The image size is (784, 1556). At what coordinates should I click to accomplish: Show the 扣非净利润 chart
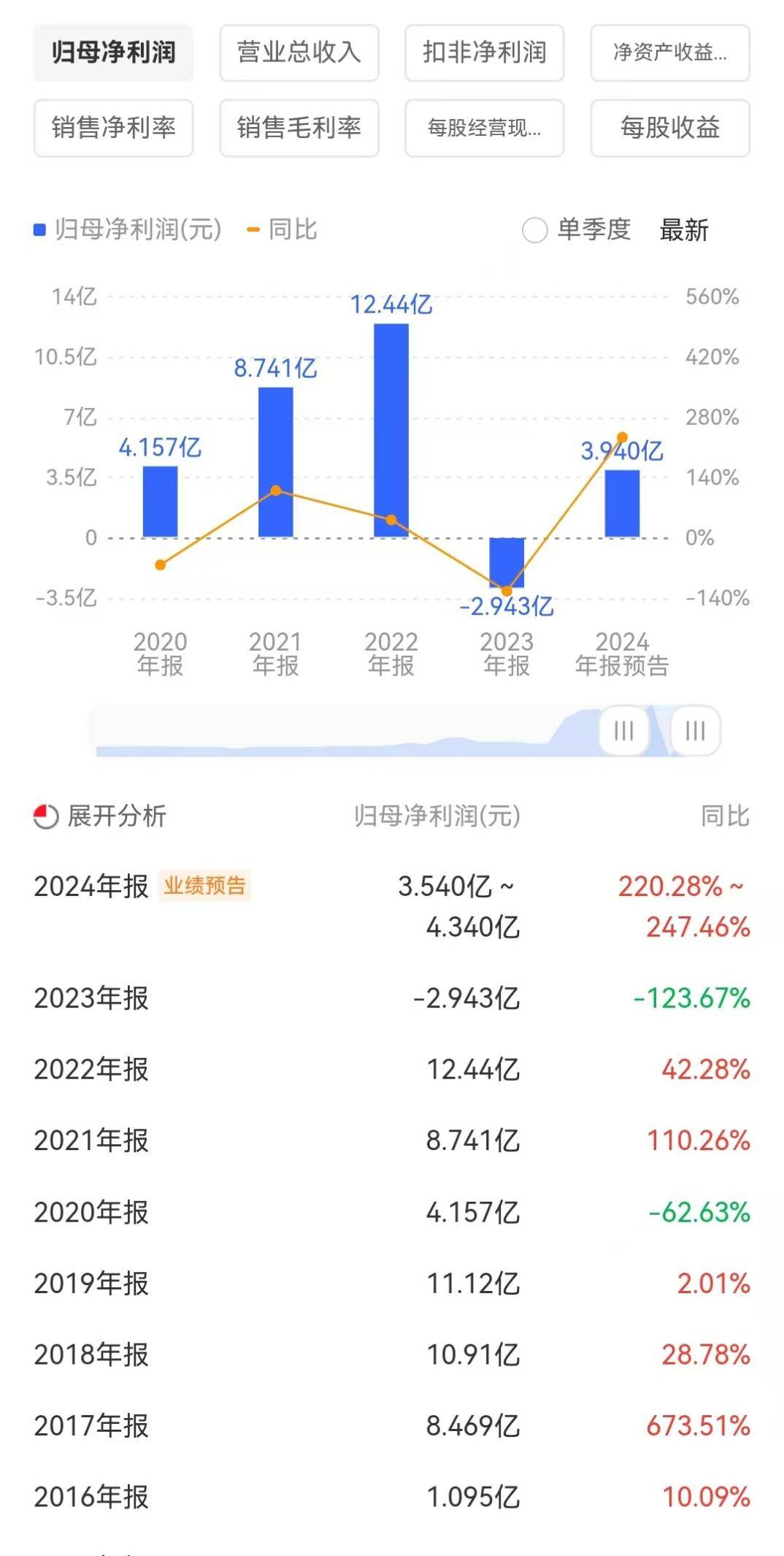484,53
